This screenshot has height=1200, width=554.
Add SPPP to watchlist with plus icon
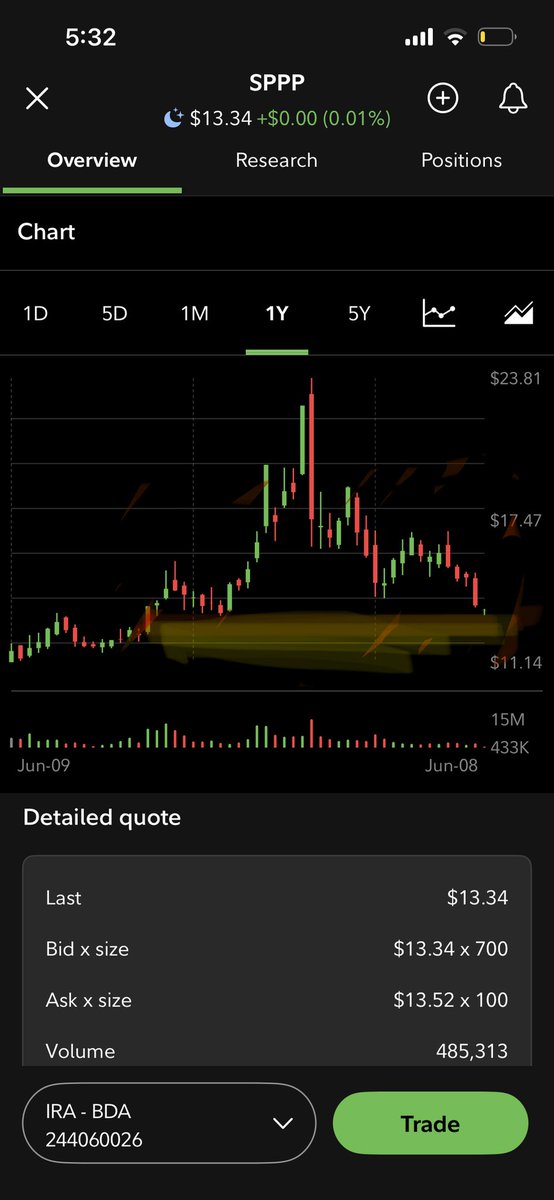tap(443, 98)
